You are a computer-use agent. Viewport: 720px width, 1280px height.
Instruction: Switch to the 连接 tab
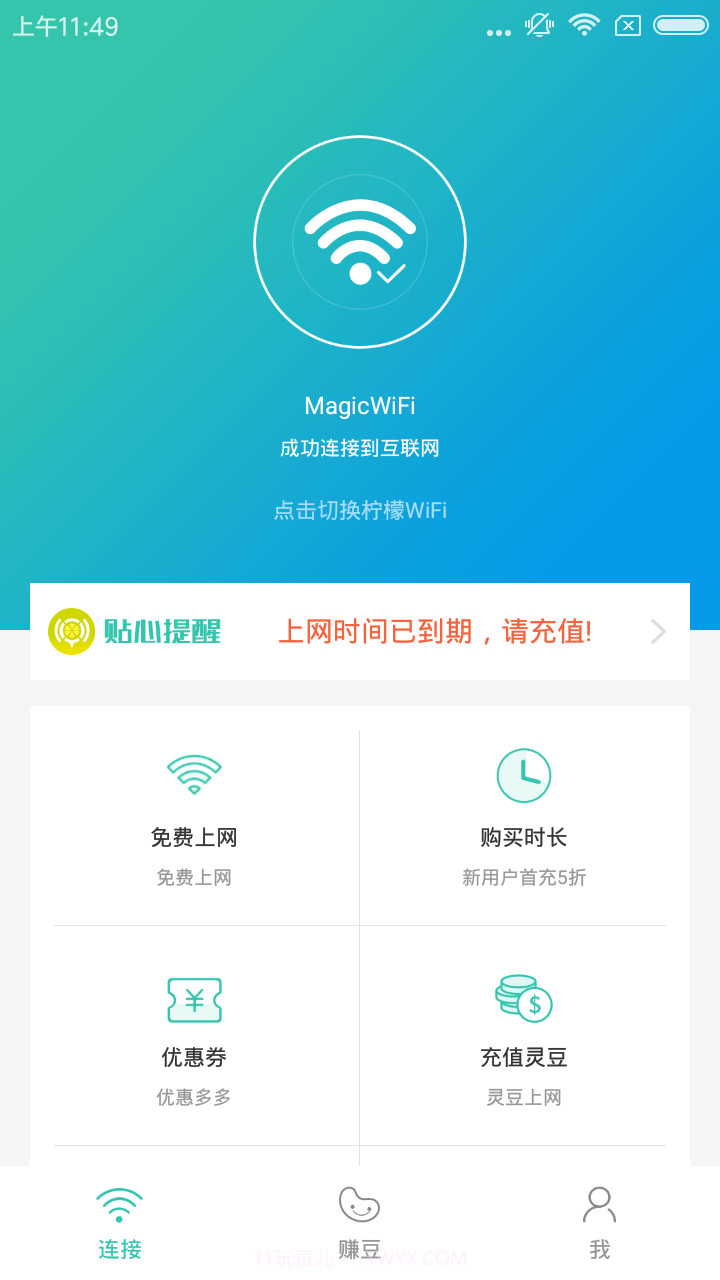[120, 1220]
